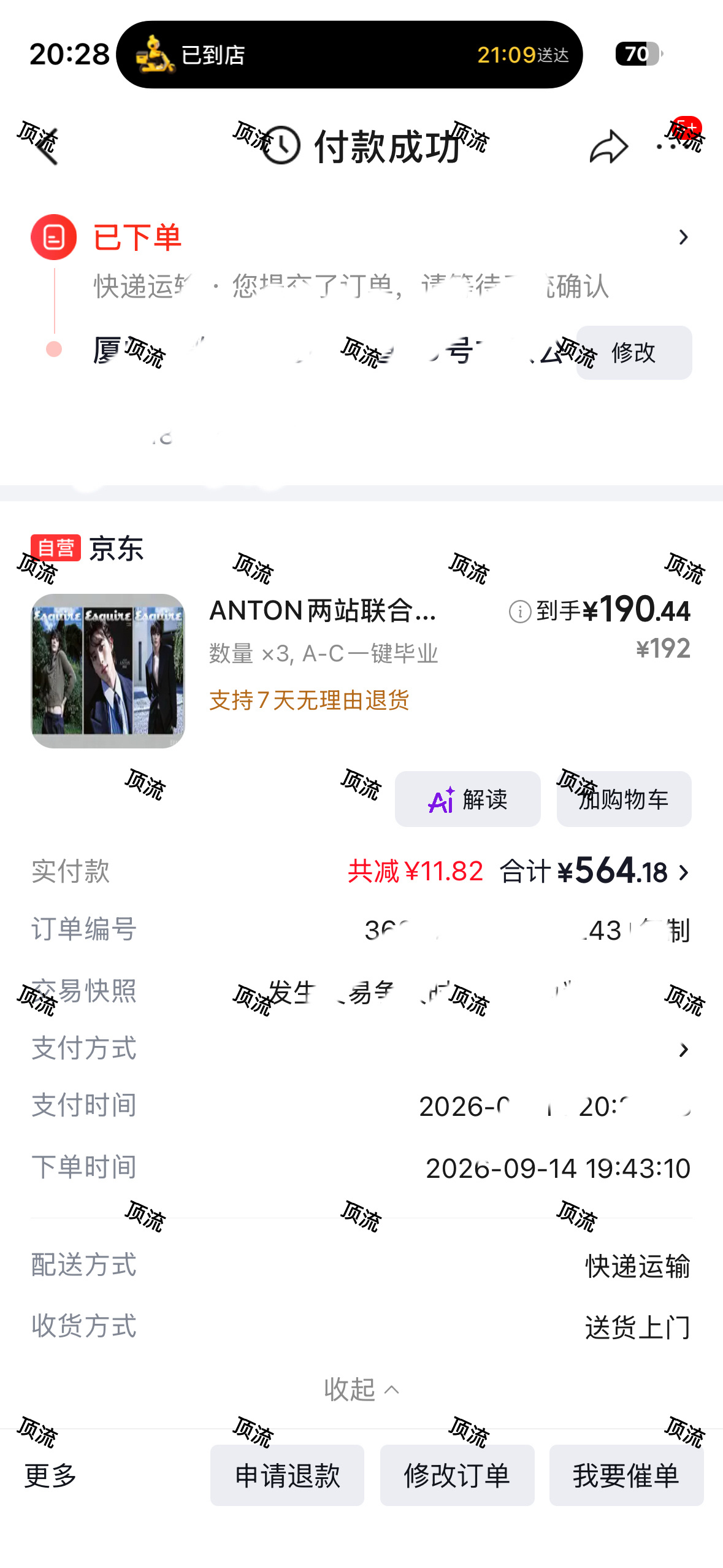The height and width of the screenshot is (1568, 723).
Task: Tap 申请退款 to request refund
Action: (x=287, y=1475)
